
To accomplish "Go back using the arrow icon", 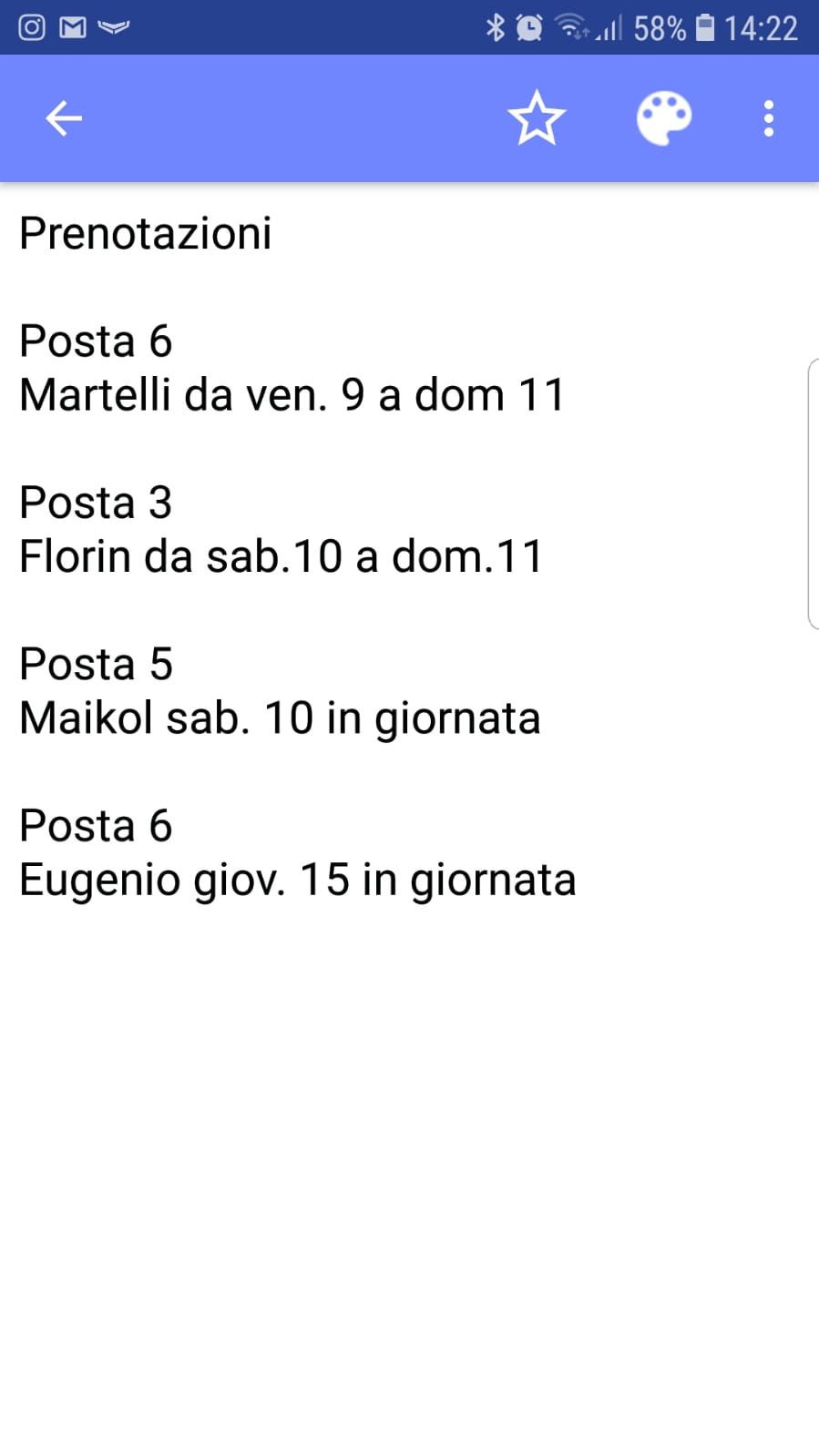I will click(x=64, y=118).
